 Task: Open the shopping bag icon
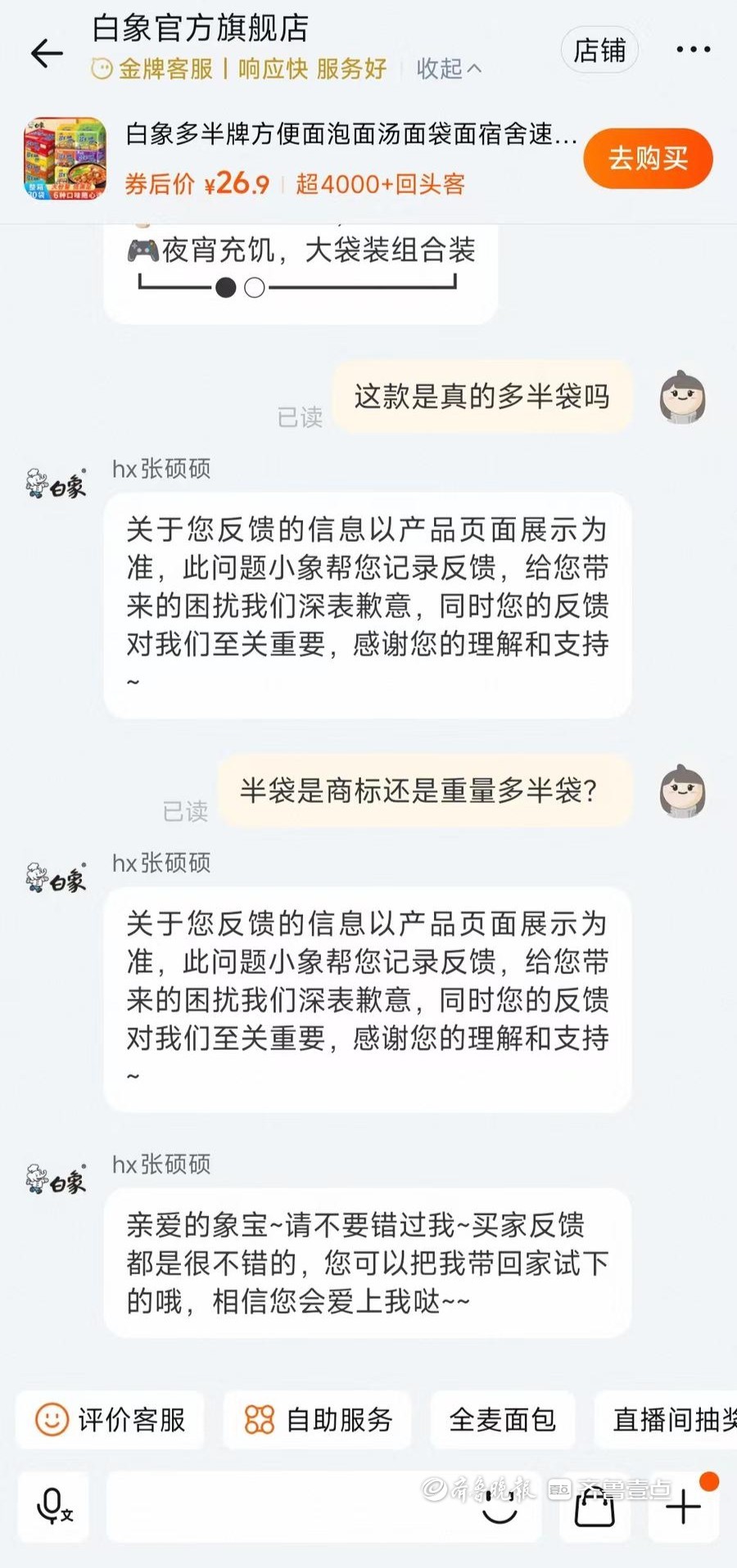(595, 1507)
